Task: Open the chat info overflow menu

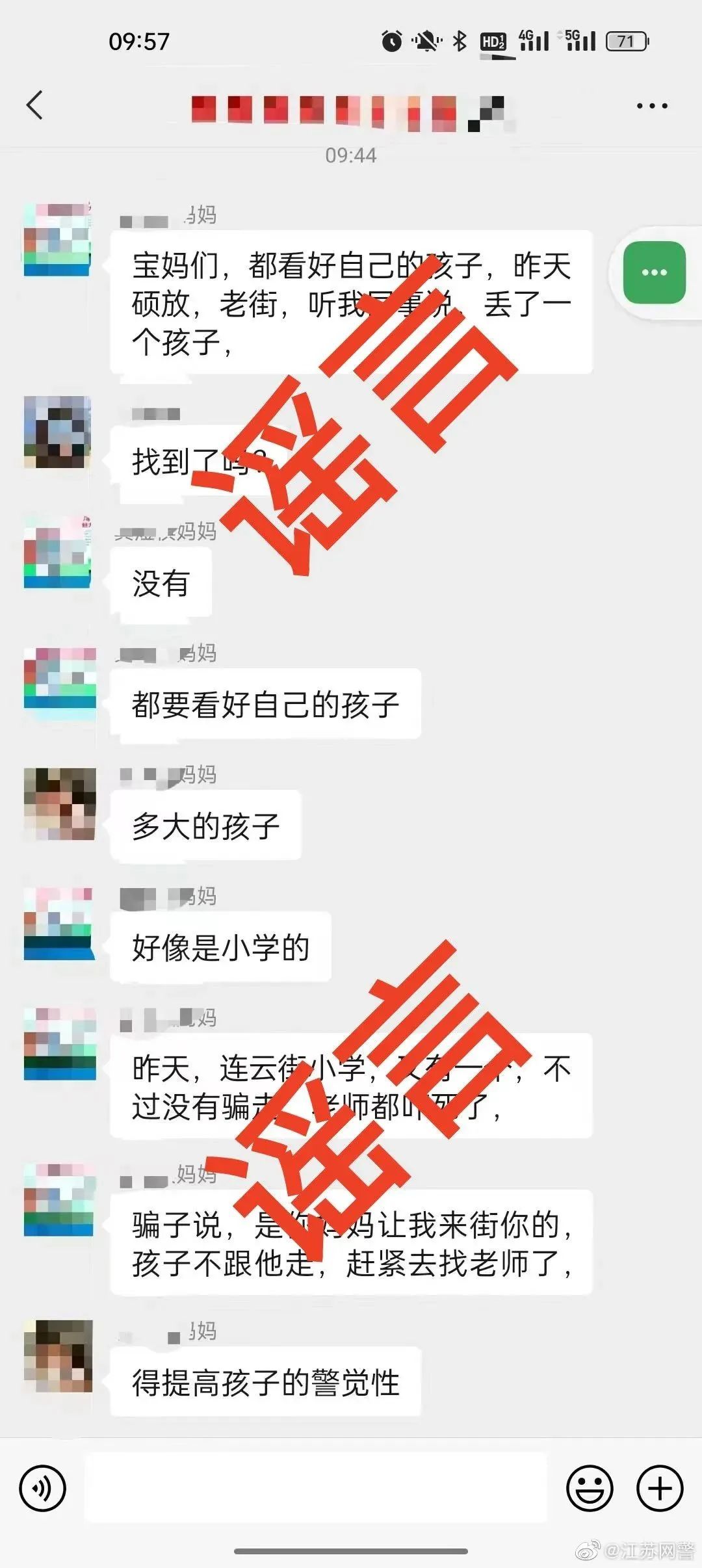Action: click(x=652, y=106)
